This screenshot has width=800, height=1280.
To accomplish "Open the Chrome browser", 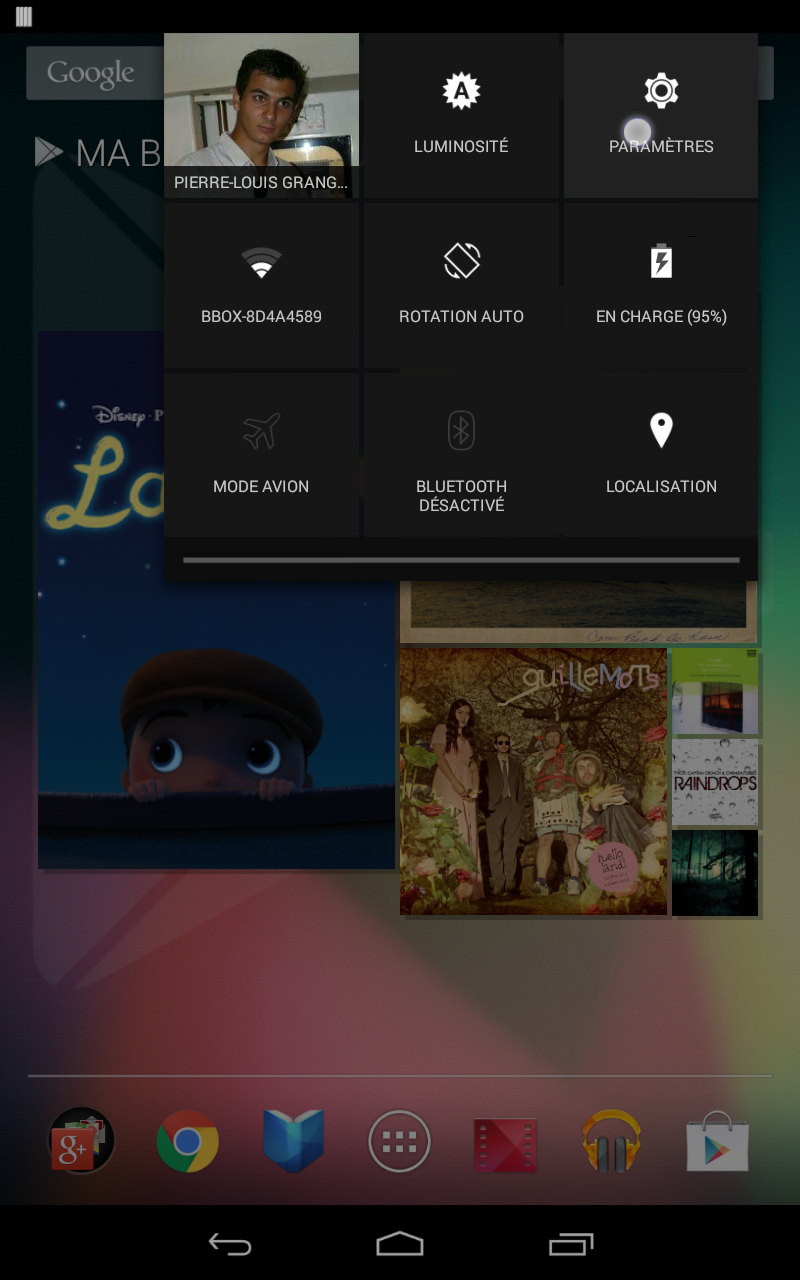I will [188, 1141].
